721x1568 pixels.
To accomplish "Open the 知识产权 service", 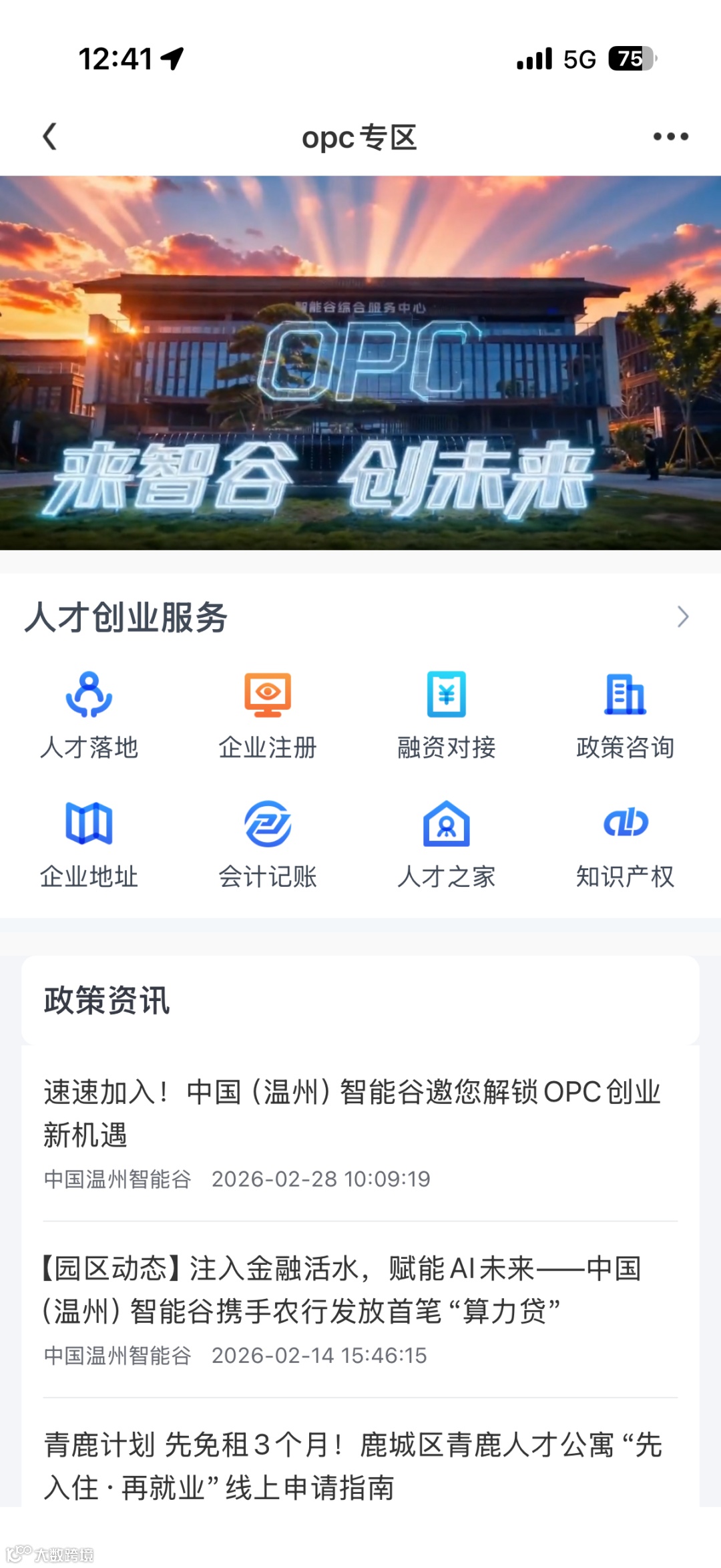I will point(625,844).
